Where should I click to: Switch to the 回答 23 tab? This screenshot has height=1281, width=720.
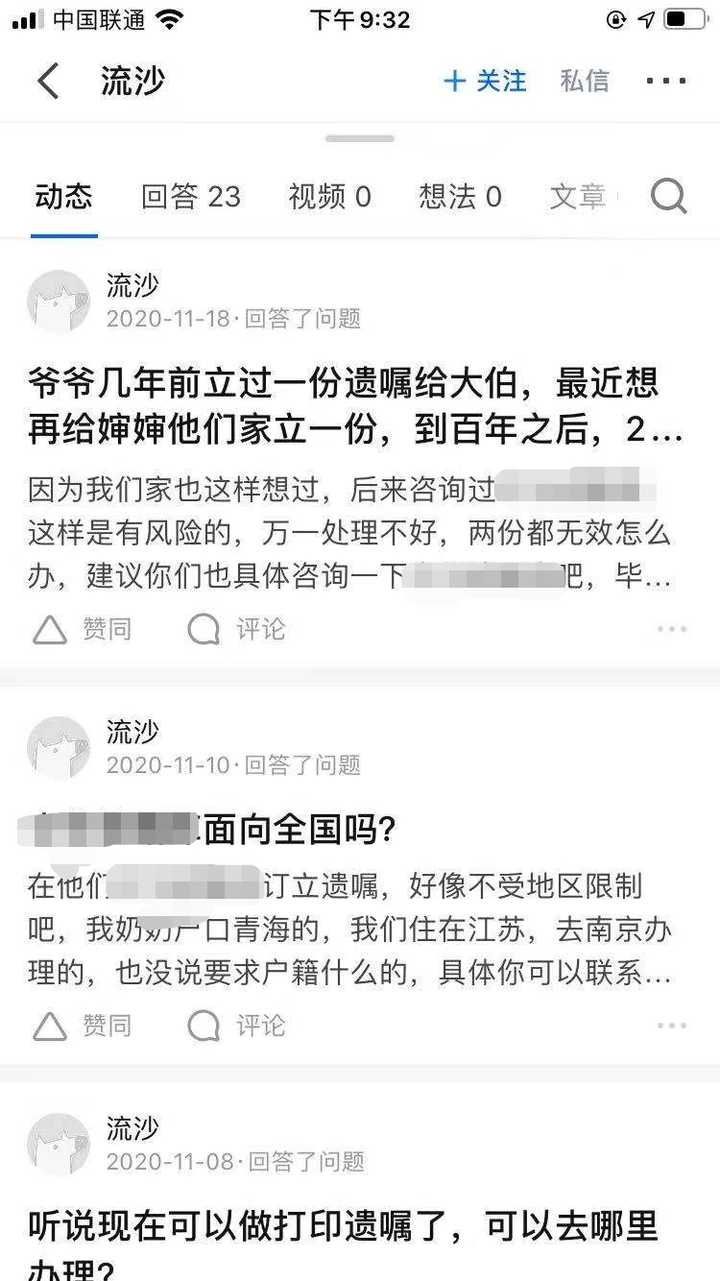[x=191, y=197]
